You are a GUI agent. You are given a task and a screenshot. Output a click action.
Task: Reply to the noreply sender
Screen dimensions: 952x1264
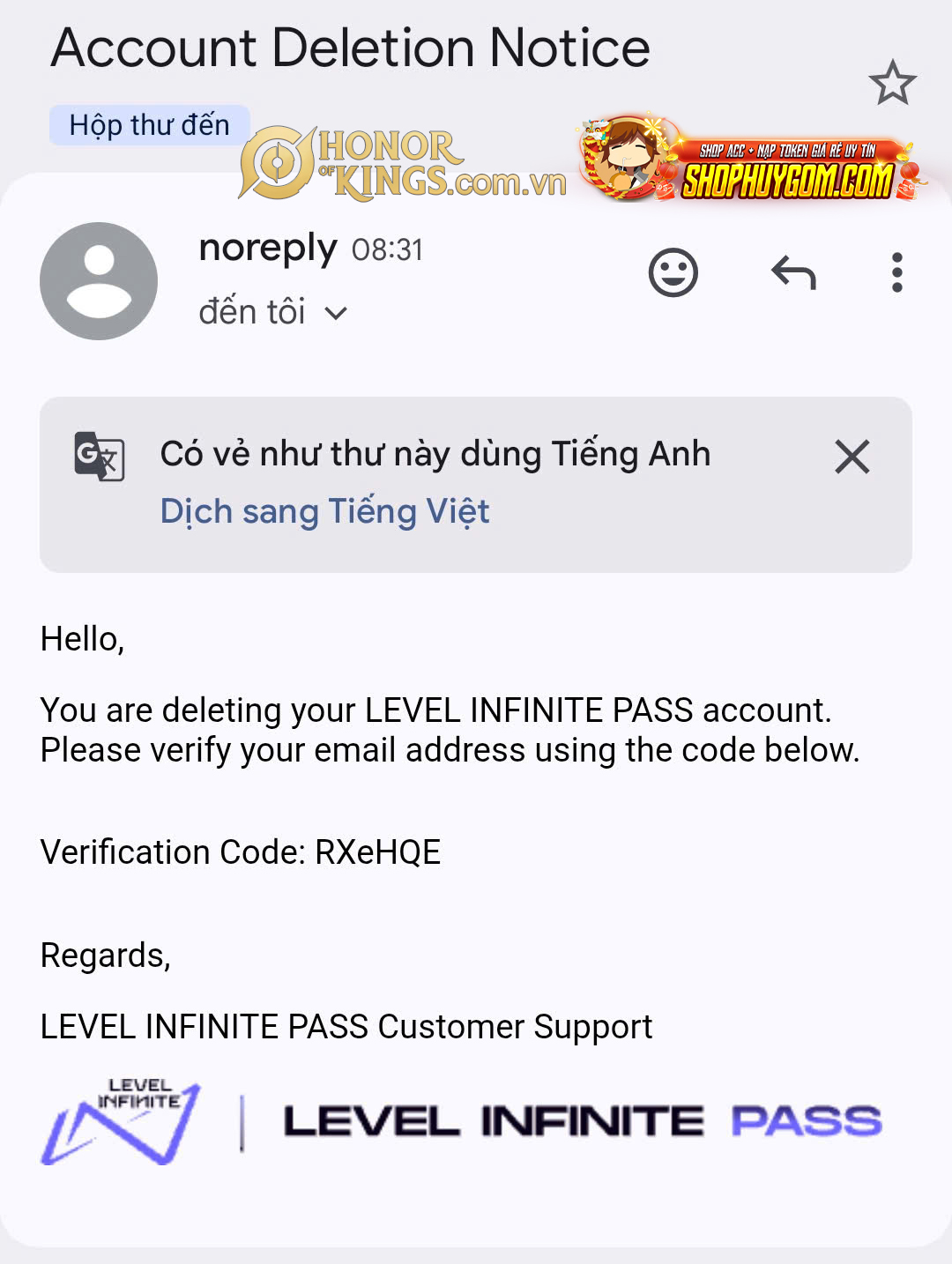coord(793,272)
